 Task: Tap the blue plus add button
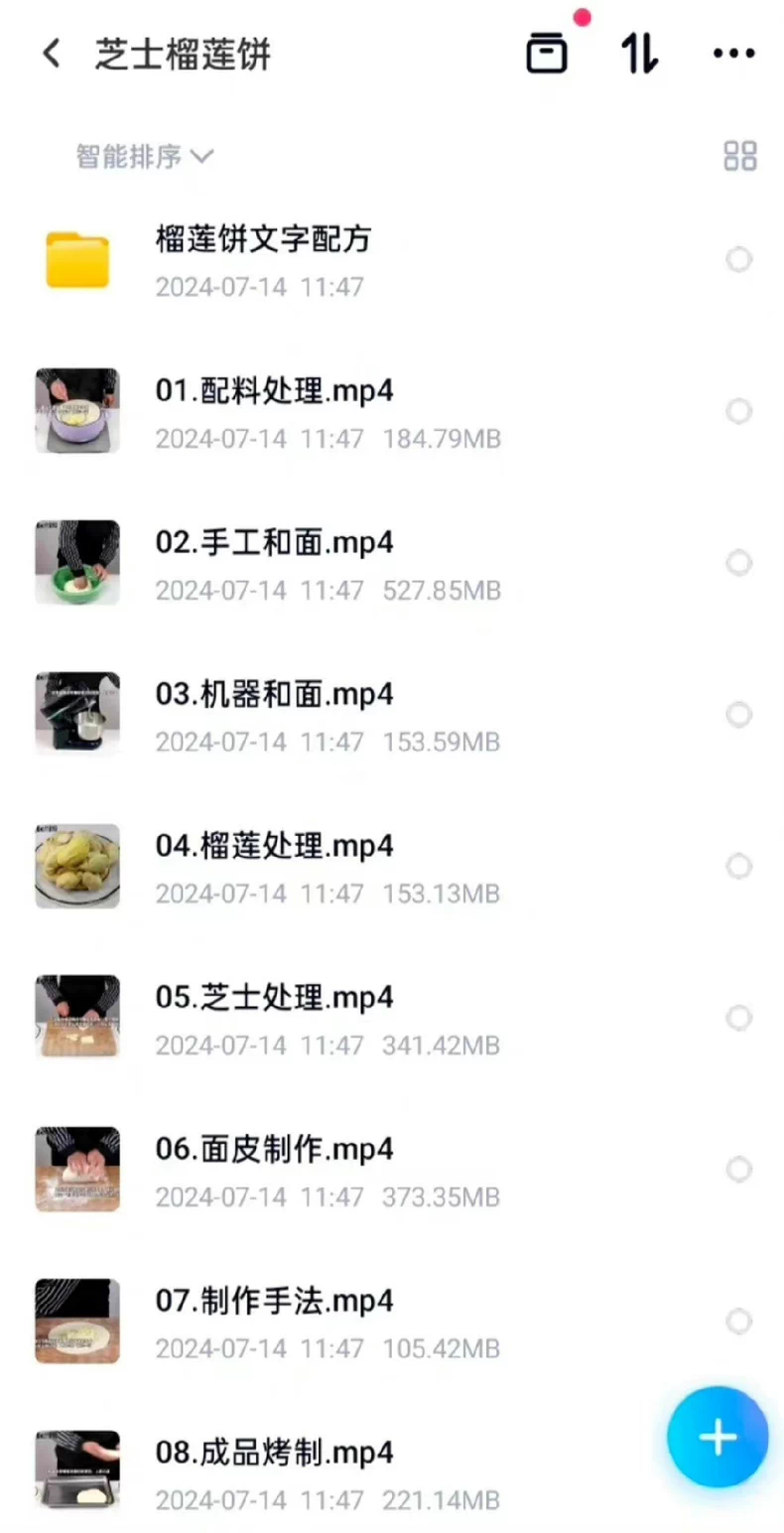717,1437
